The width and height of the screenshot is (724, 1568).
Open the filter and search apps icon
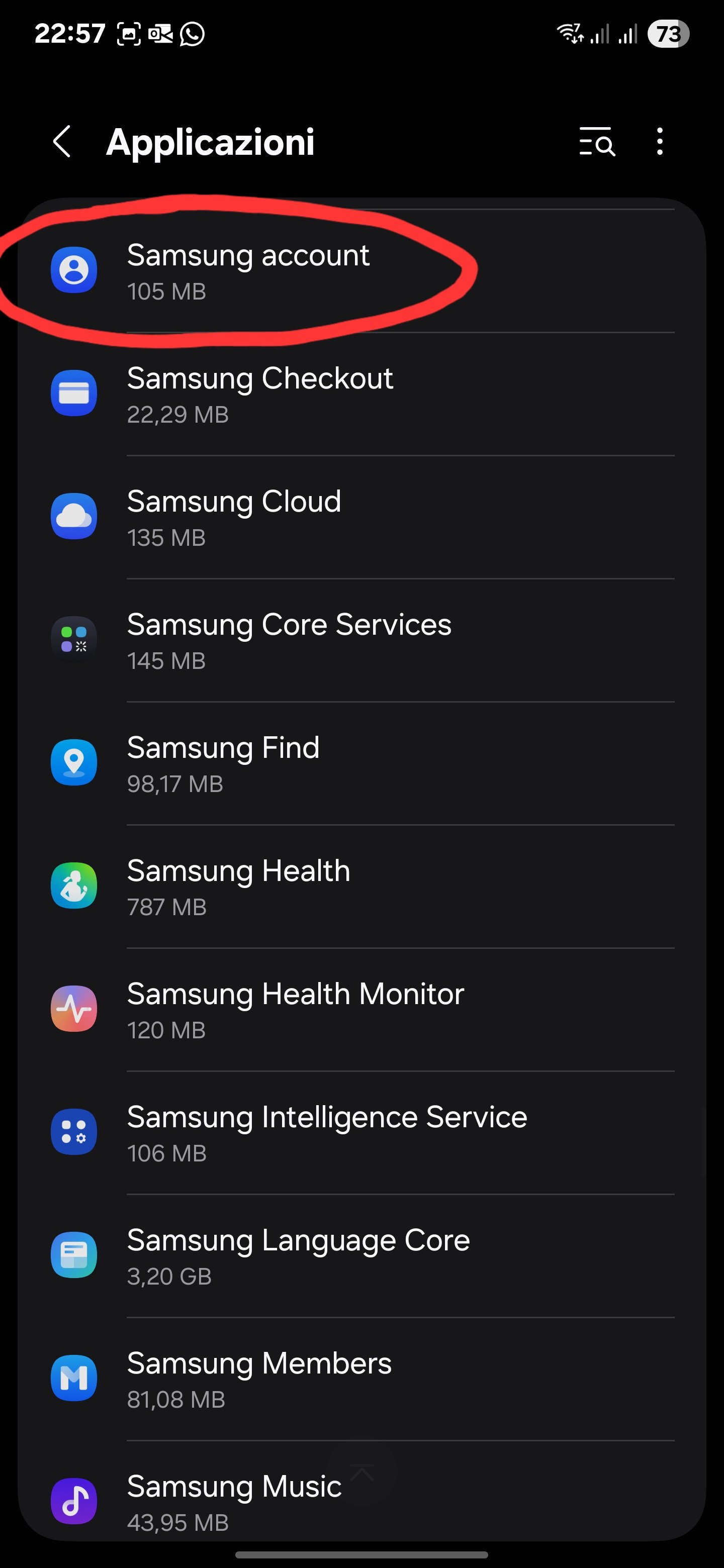coord(596,142)
